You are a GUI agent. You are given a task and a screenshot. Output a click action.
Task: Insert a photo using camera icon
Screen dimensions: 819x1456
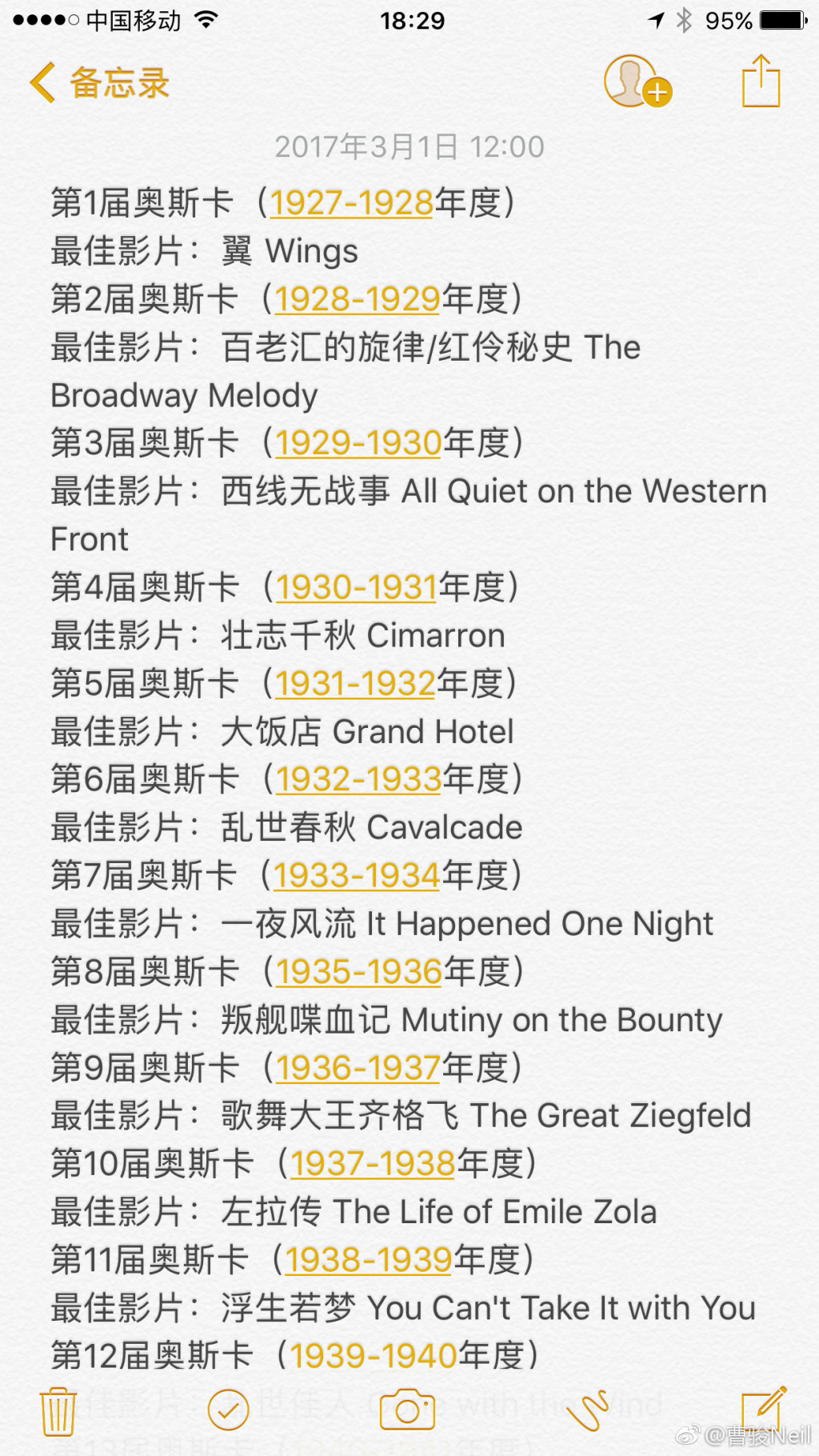click(x=407, y=1410)
